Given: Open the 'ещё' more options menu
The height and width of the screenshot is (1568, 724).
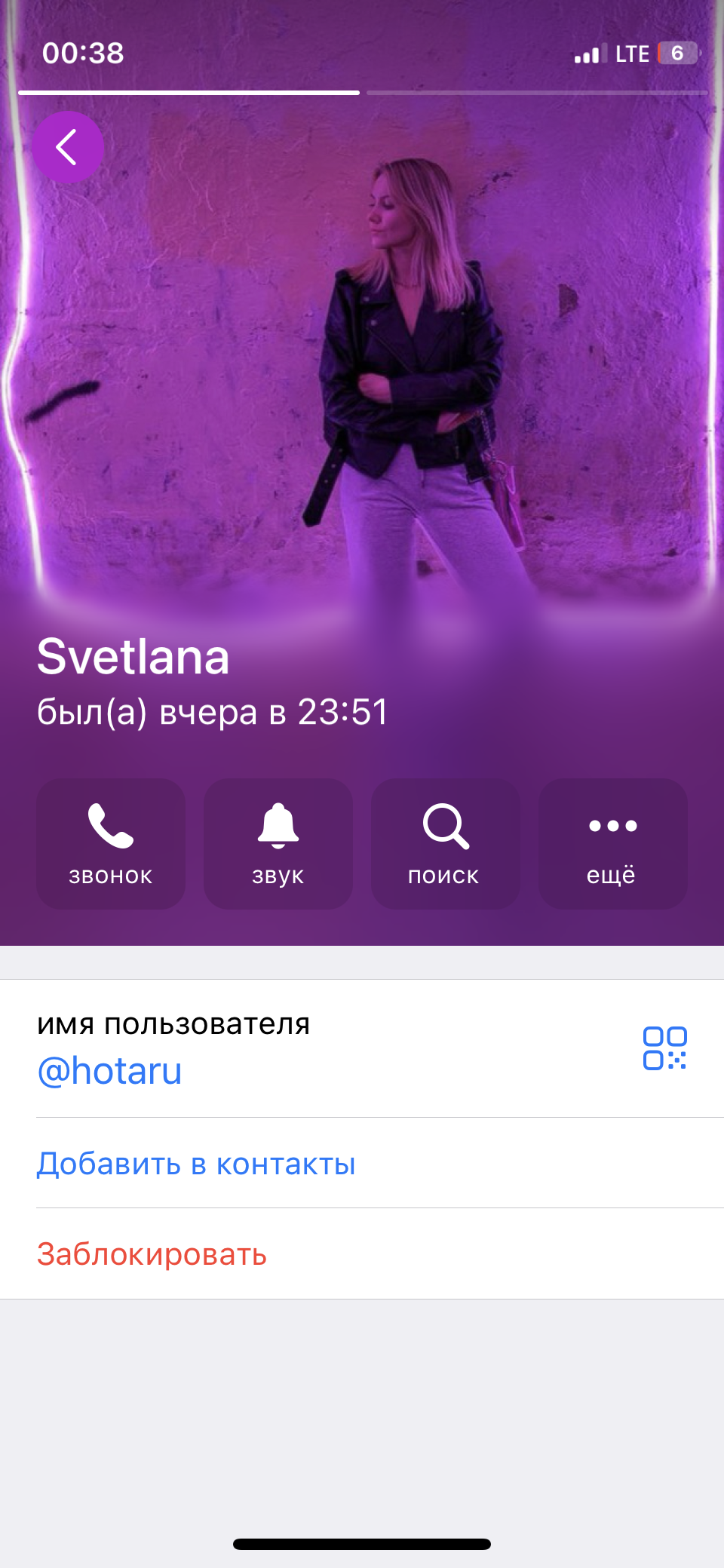Looking at the screenshot, I should click(x=612, y=843).
